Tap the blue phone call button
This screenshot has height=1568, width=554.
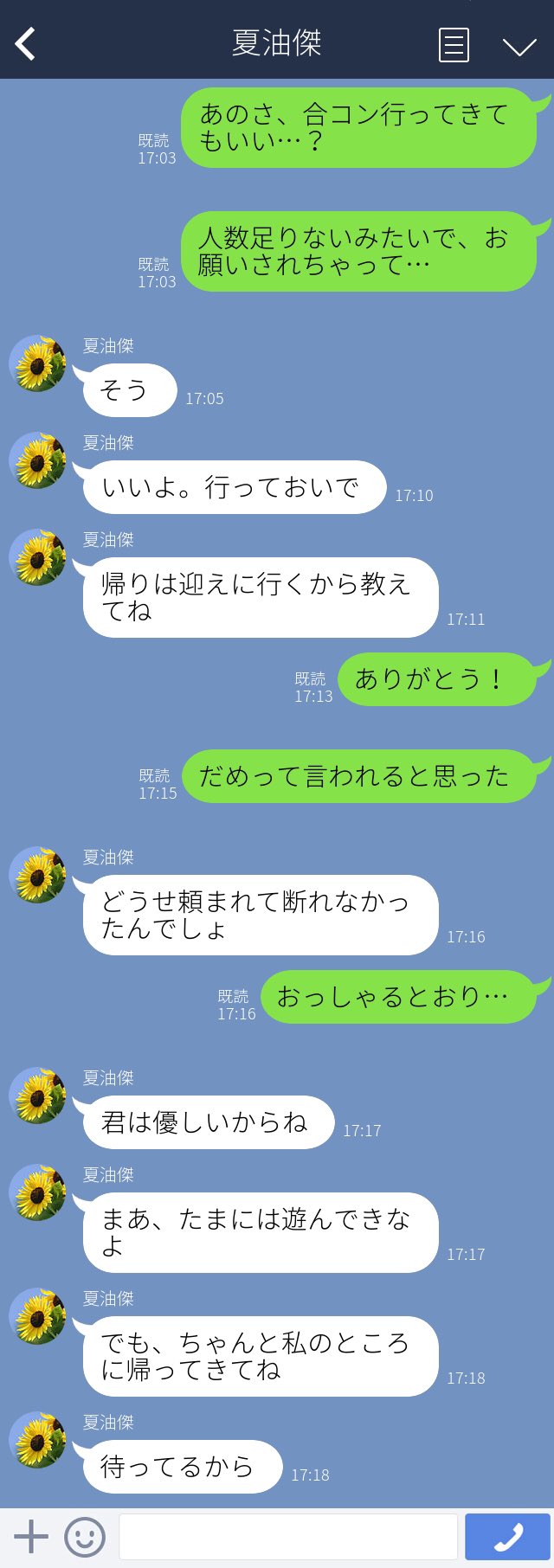(x=507, y=1537)
